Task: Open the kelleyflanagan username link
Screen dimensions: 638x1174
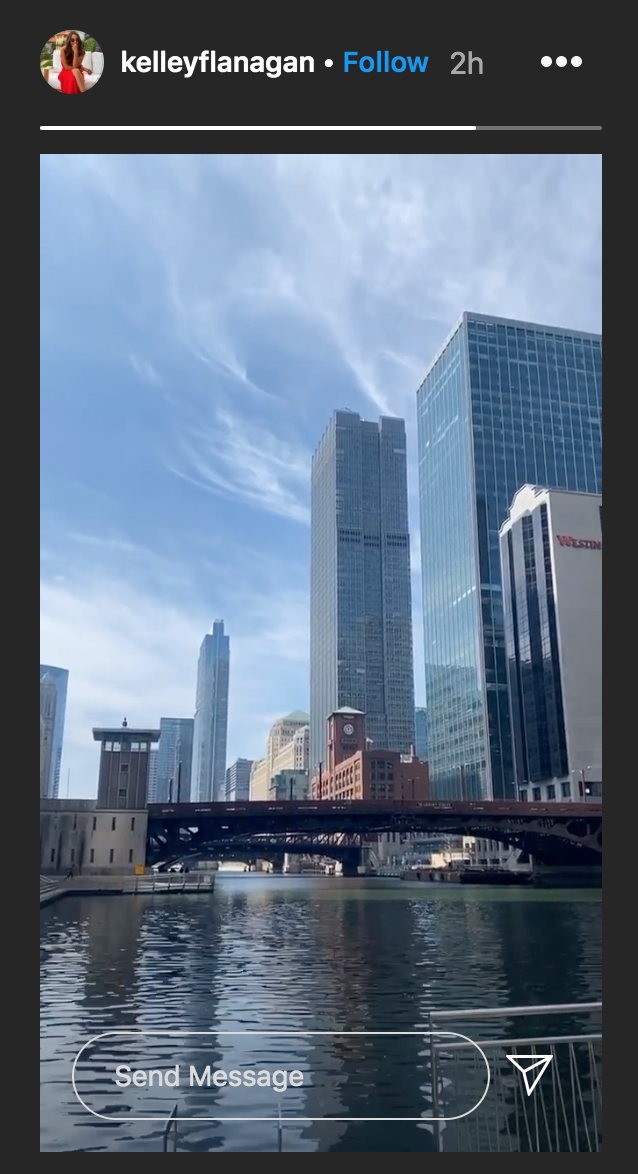Action: (217, 62)
